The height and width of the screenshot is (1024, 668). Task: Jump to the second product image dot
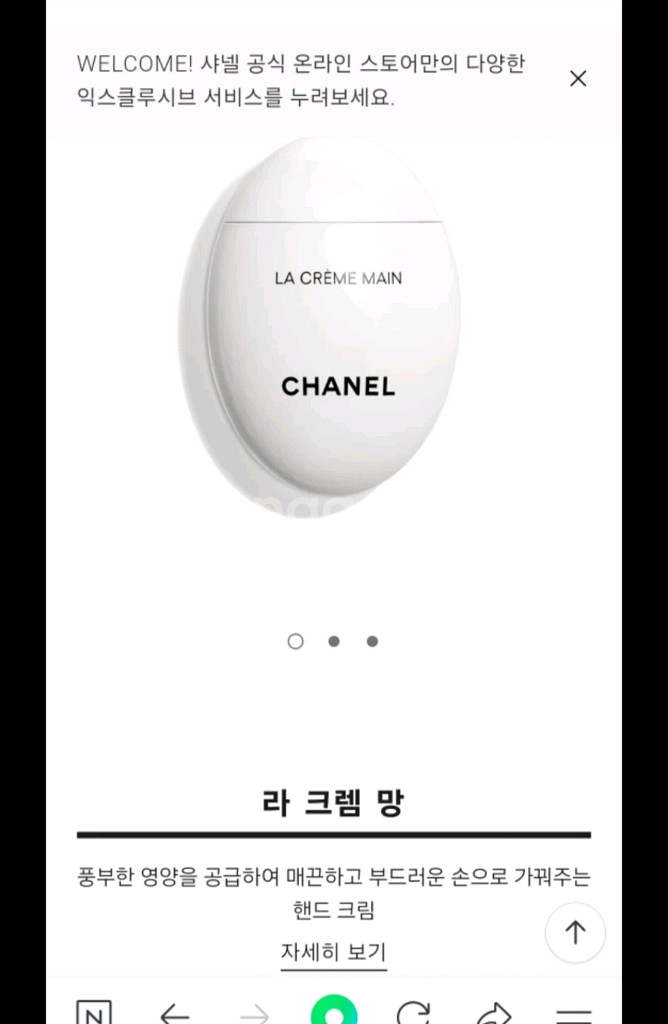[x=334, y=641]
